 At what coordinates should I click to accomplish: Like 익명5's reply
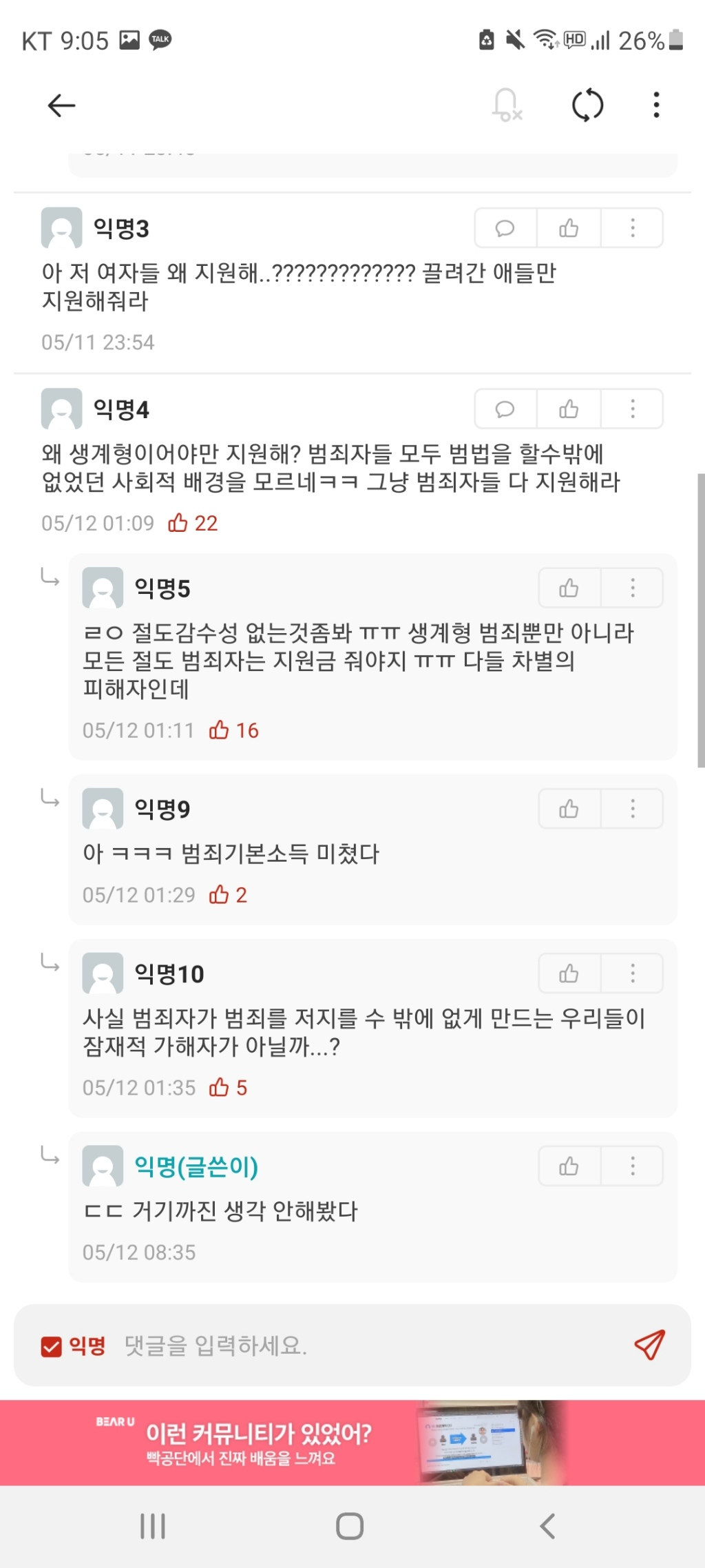pos(569,588)
